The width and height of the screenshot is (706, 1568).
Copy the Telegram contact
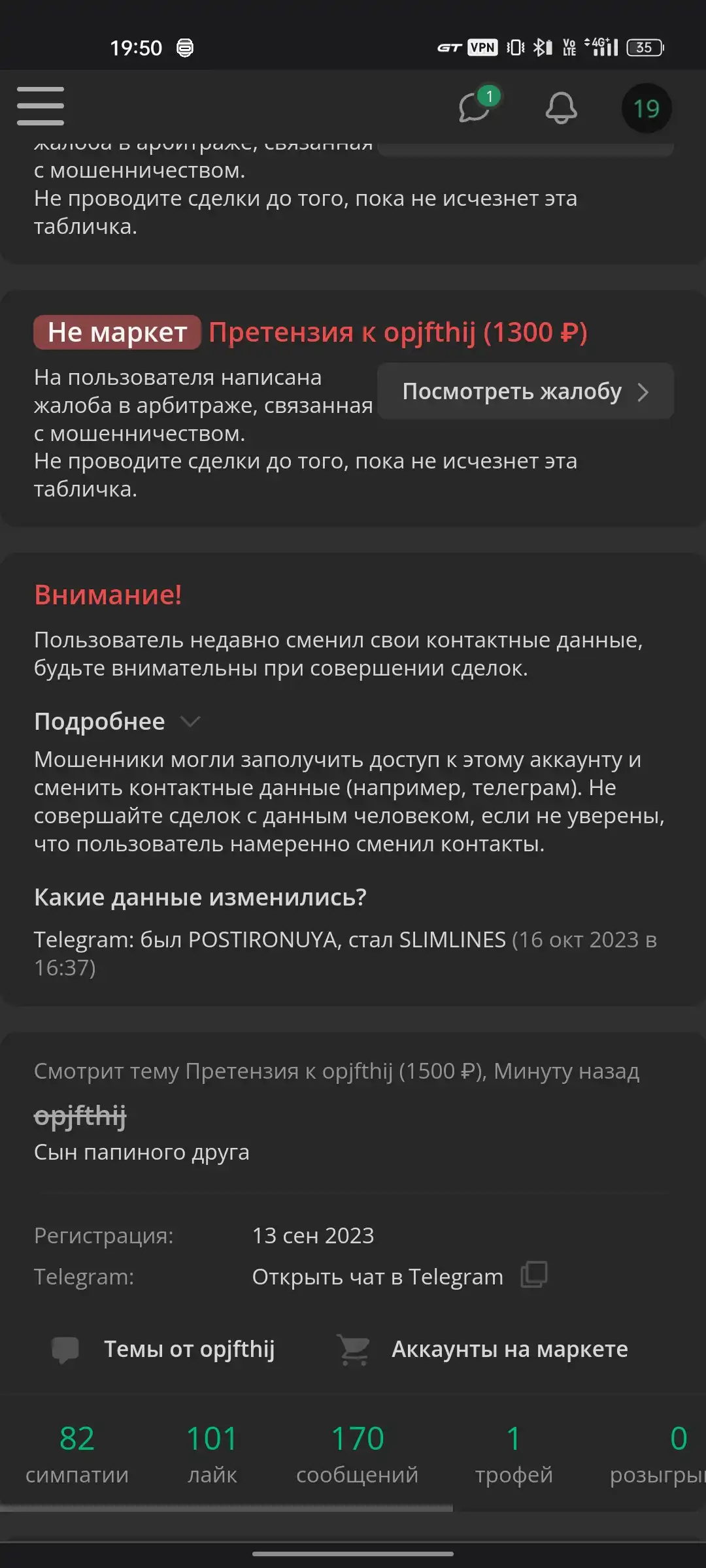click(534, 1275)
